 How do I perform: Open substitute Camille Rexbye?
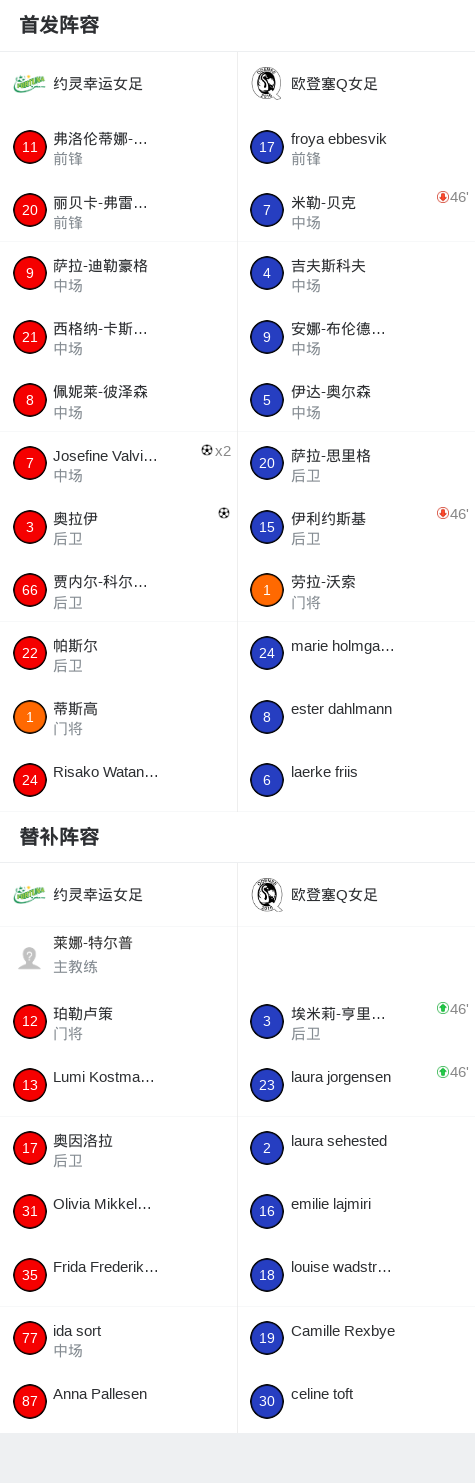tap(356, 1338)
